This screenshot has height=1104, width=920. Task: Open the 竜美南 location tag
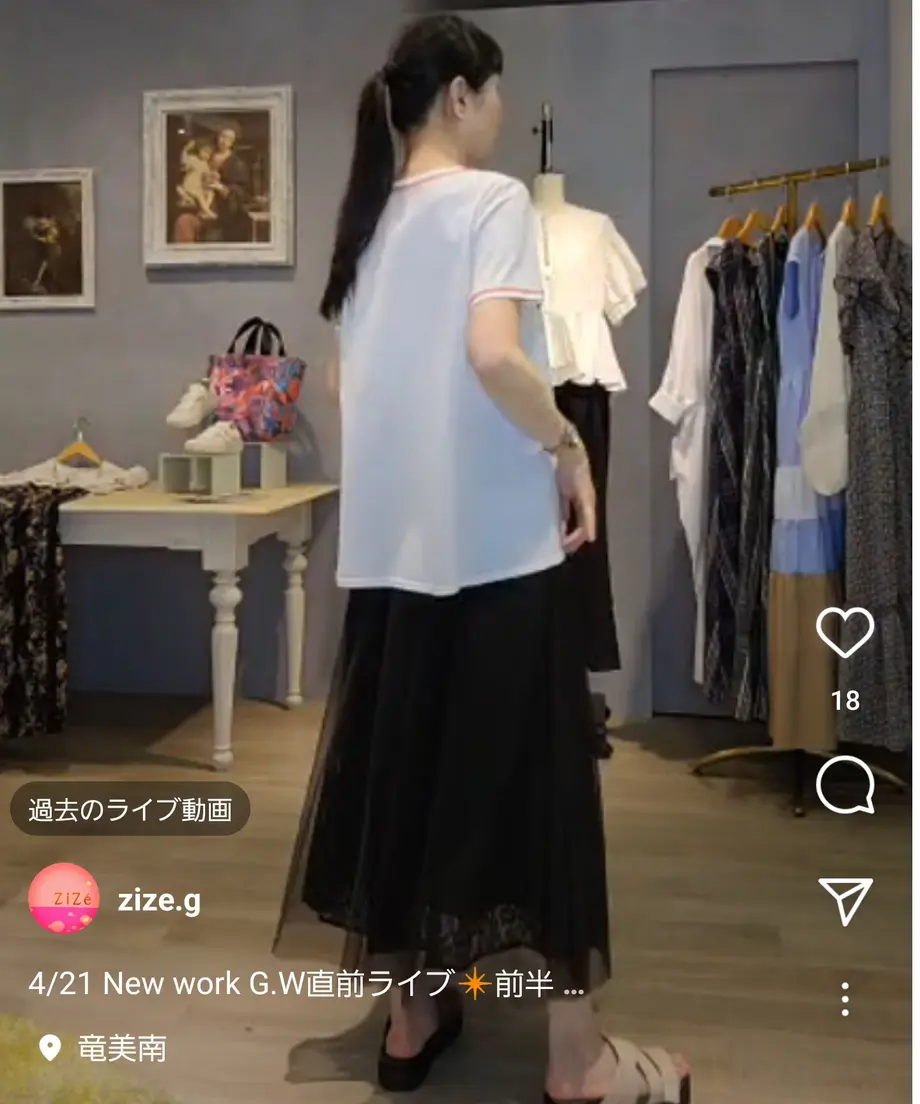coord(121,1048)
